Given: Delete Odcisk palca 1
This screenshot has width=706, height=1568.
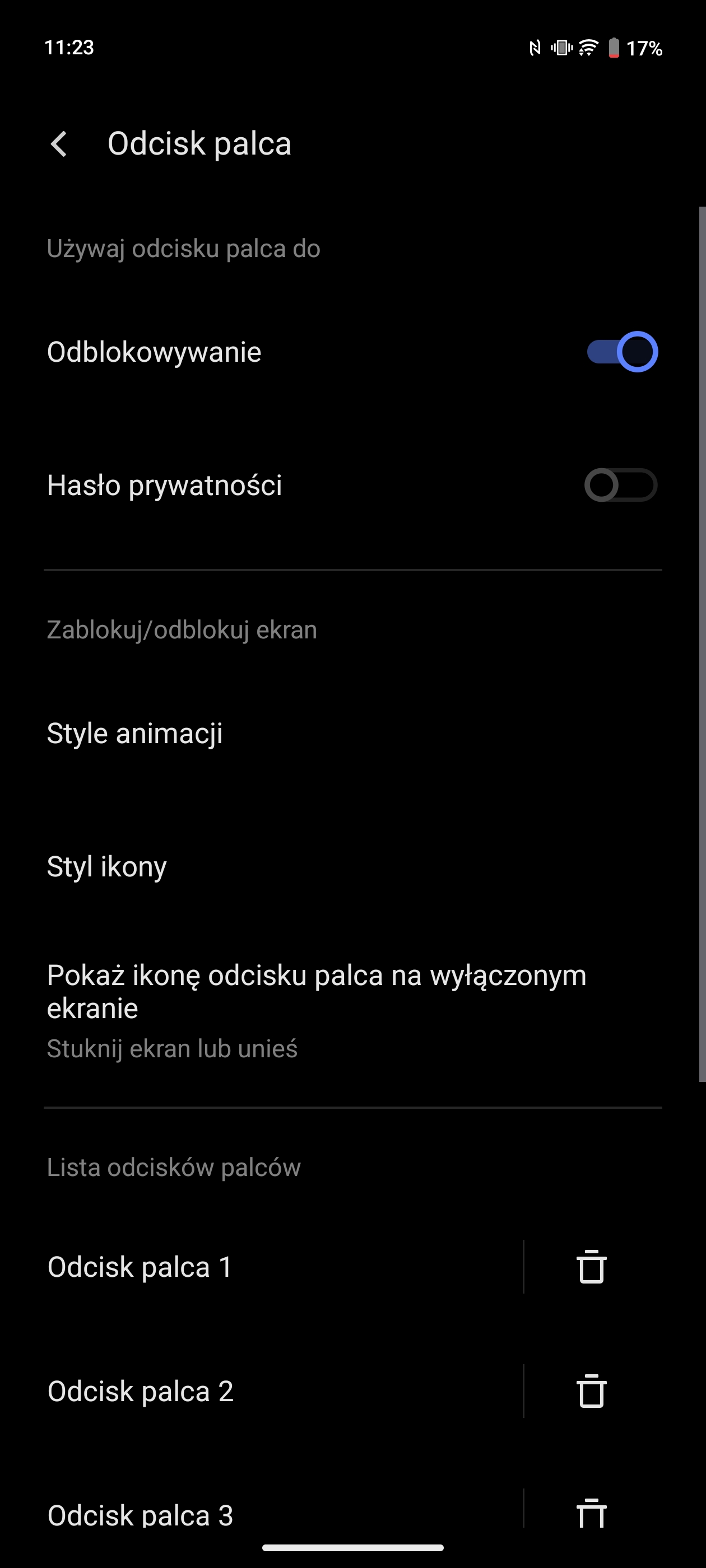Looking at the screenshot, I should point(592,1266).
